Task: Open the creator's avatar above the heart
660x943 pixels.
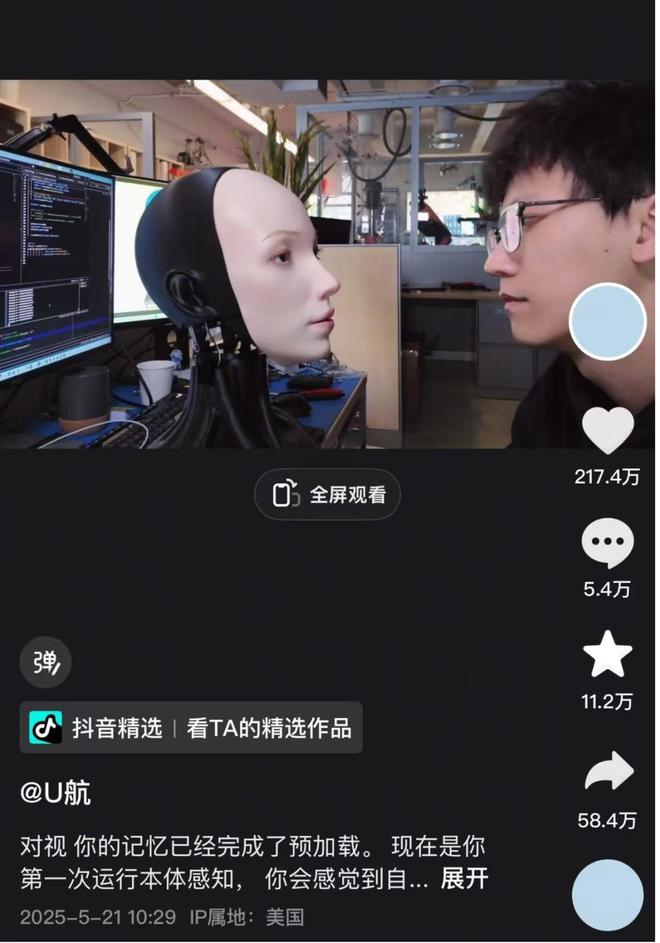Action: [607, 322]
